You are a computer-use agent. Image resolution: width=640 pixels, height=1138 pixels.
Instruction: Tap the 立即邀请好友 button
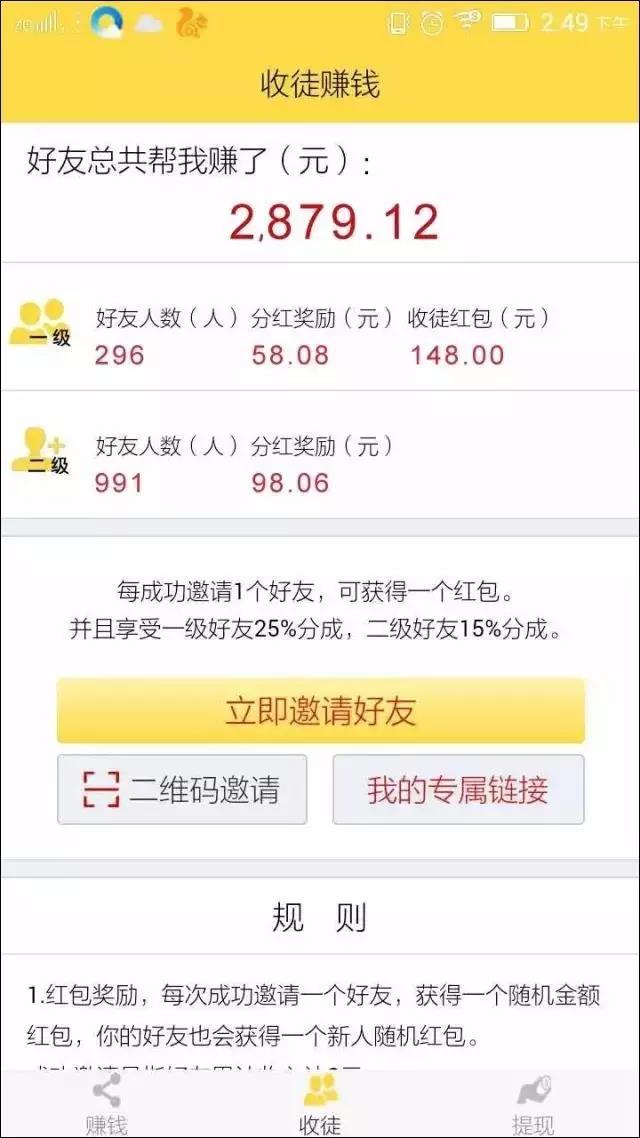(320, 711)
